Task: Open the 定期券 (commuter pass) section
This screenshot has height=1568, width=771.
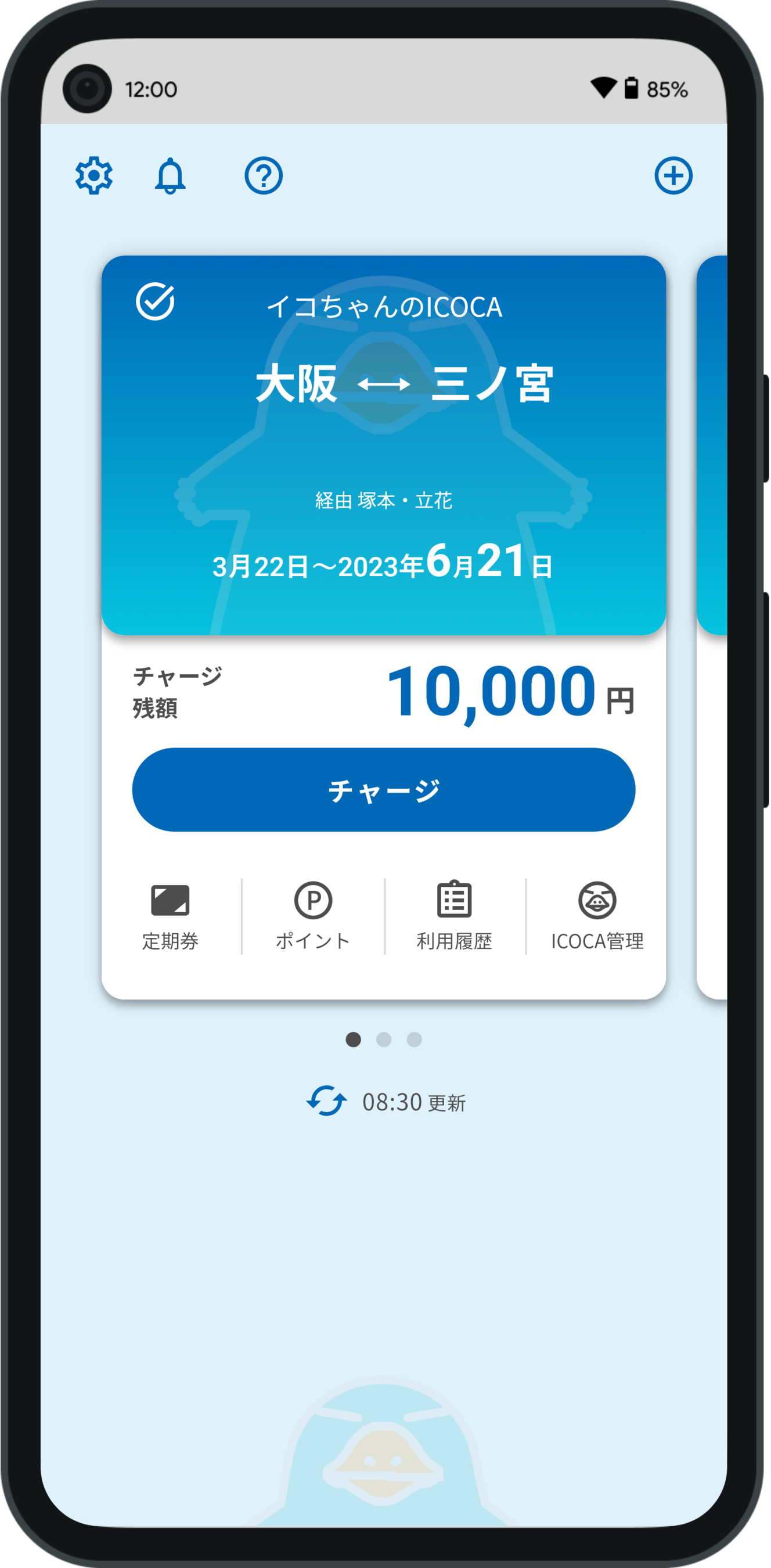Action: pyautogui.click(x=170, y=916)
